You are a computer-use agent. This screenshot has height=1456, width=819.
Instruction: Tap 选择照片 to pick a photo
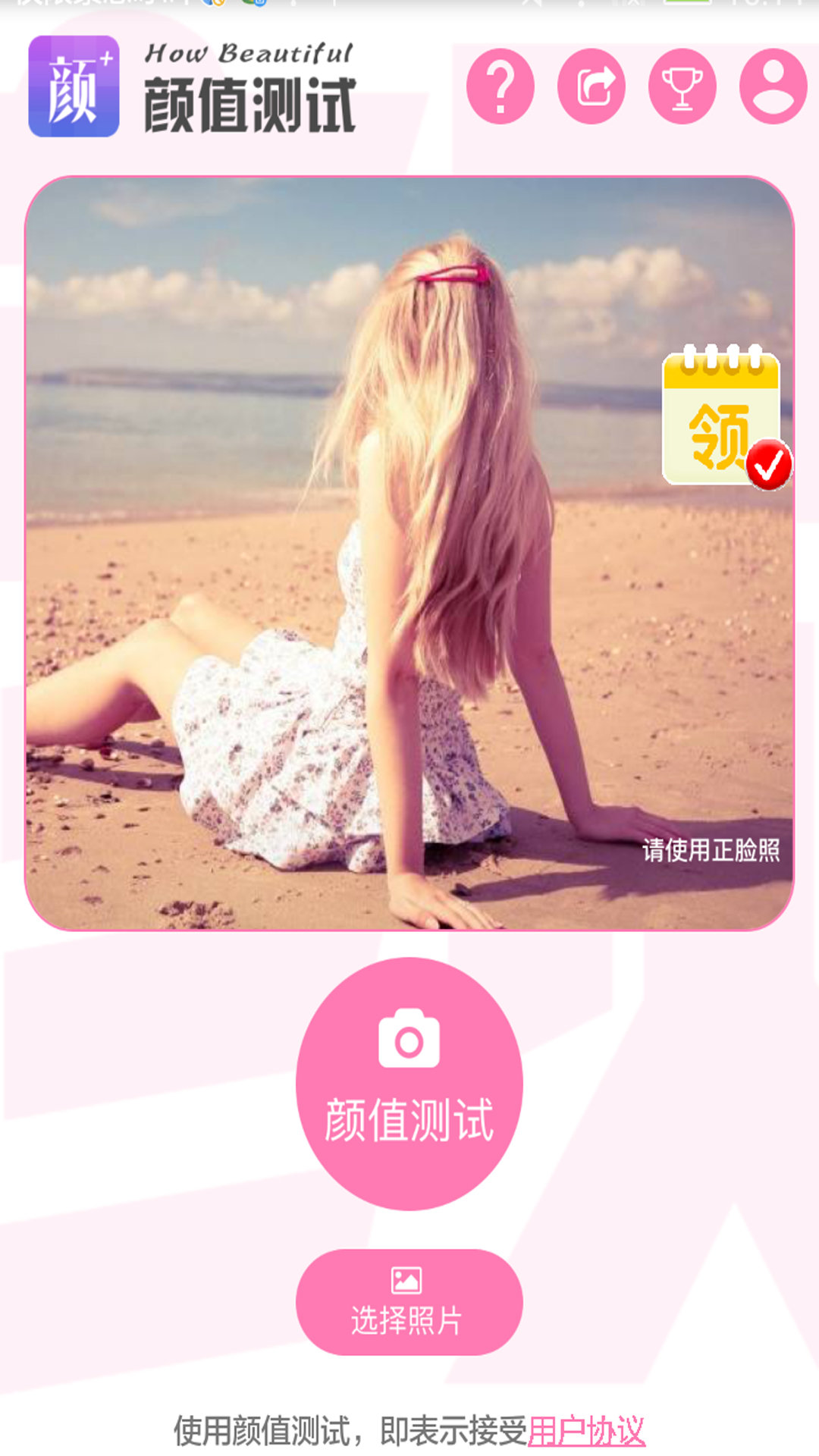(409, 1302)
